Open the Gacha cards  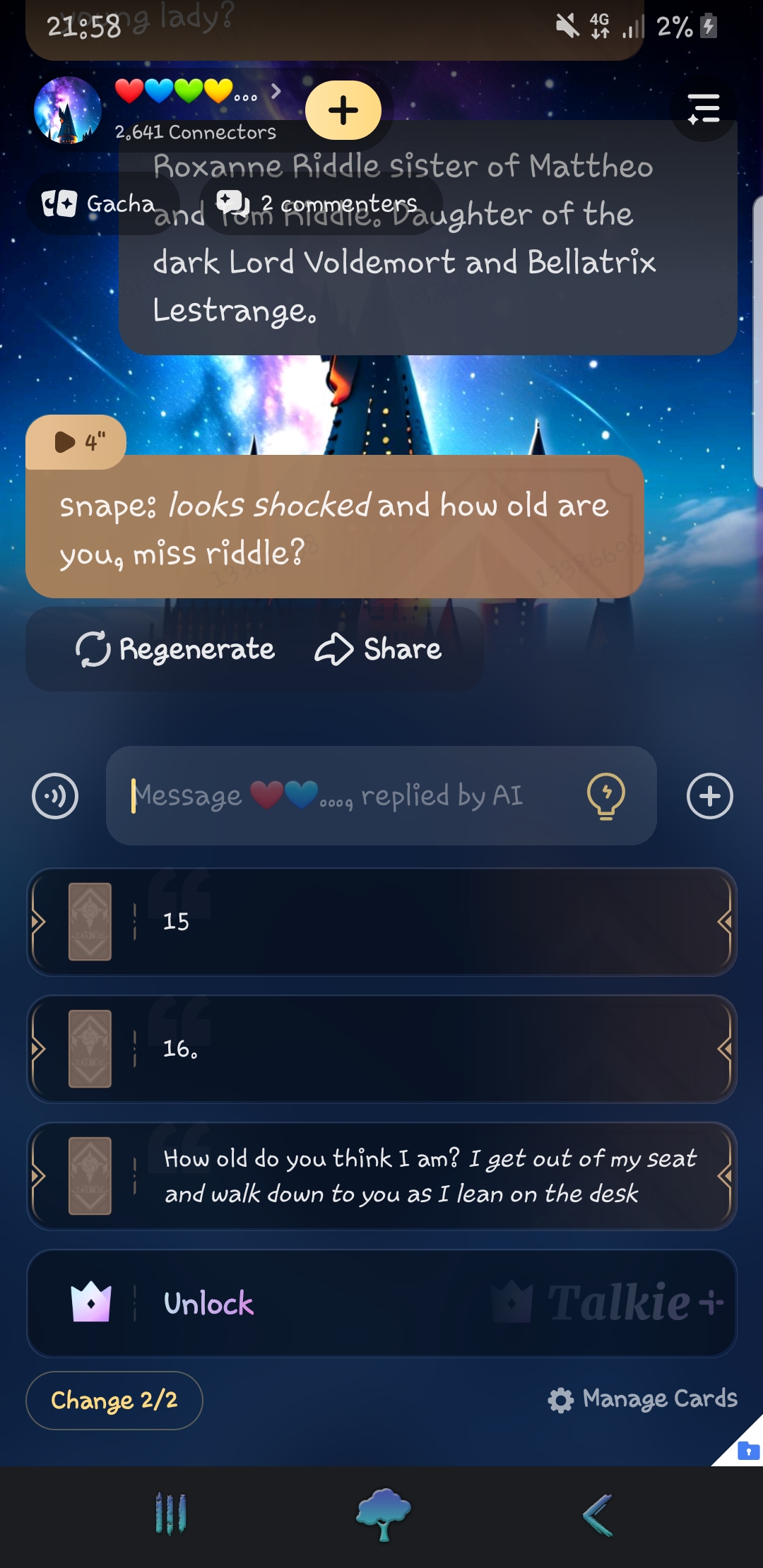(99, 204)
